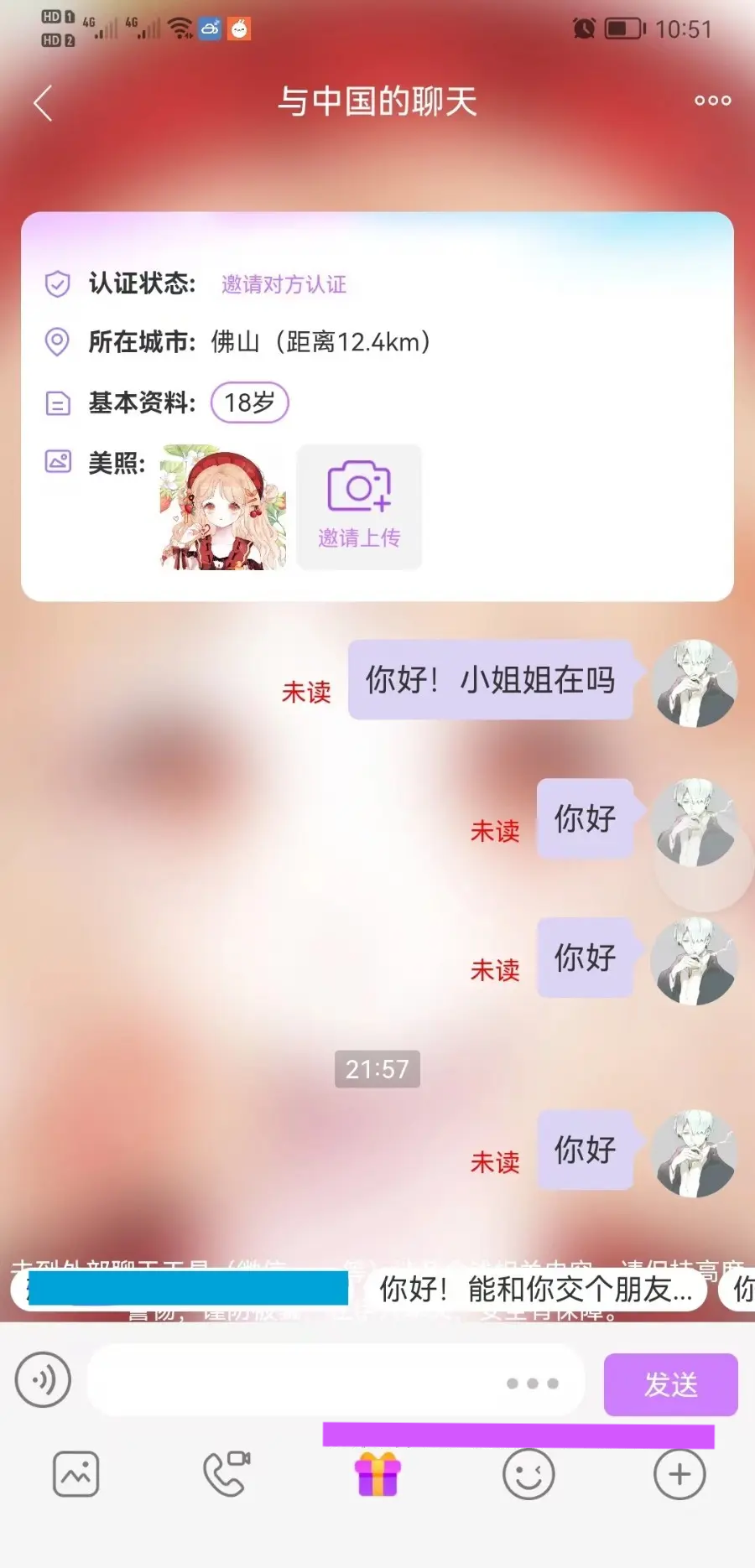Open the three-dot overflow menu
The image size is (755, 1568).
[712, 101]
